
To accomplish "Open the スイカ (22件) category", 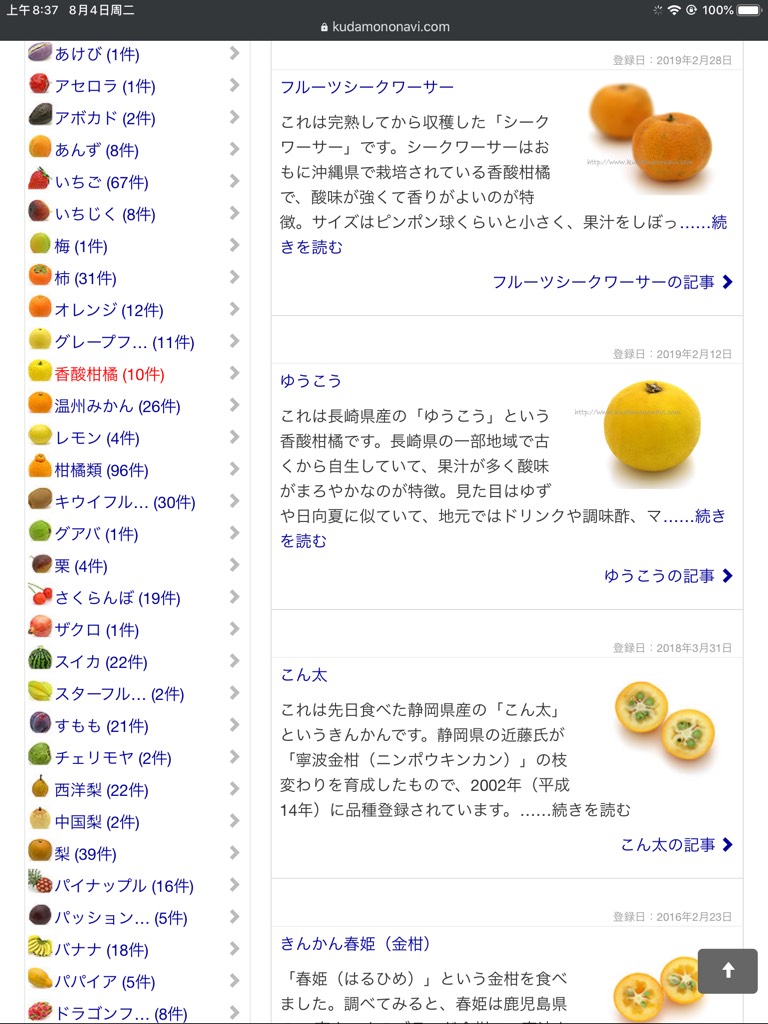I will click(101, 662).
